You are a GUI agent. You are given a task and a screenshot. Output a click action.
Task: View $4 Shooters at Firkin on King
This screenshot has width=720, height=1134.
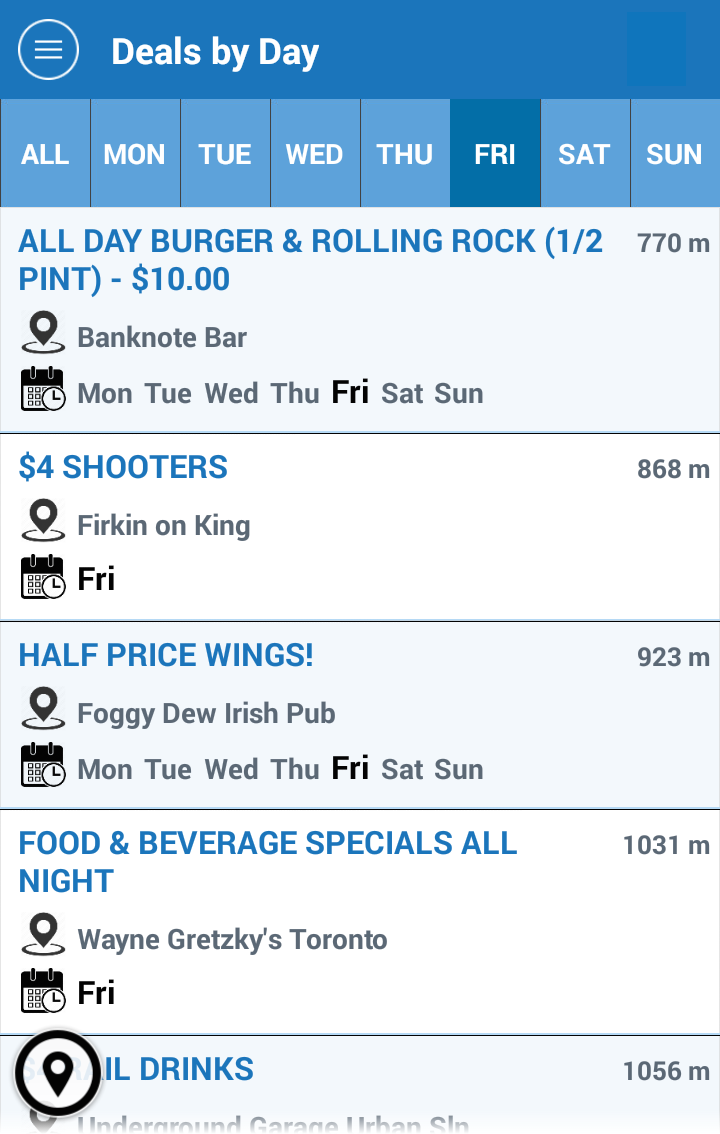[x=124, y=468]
